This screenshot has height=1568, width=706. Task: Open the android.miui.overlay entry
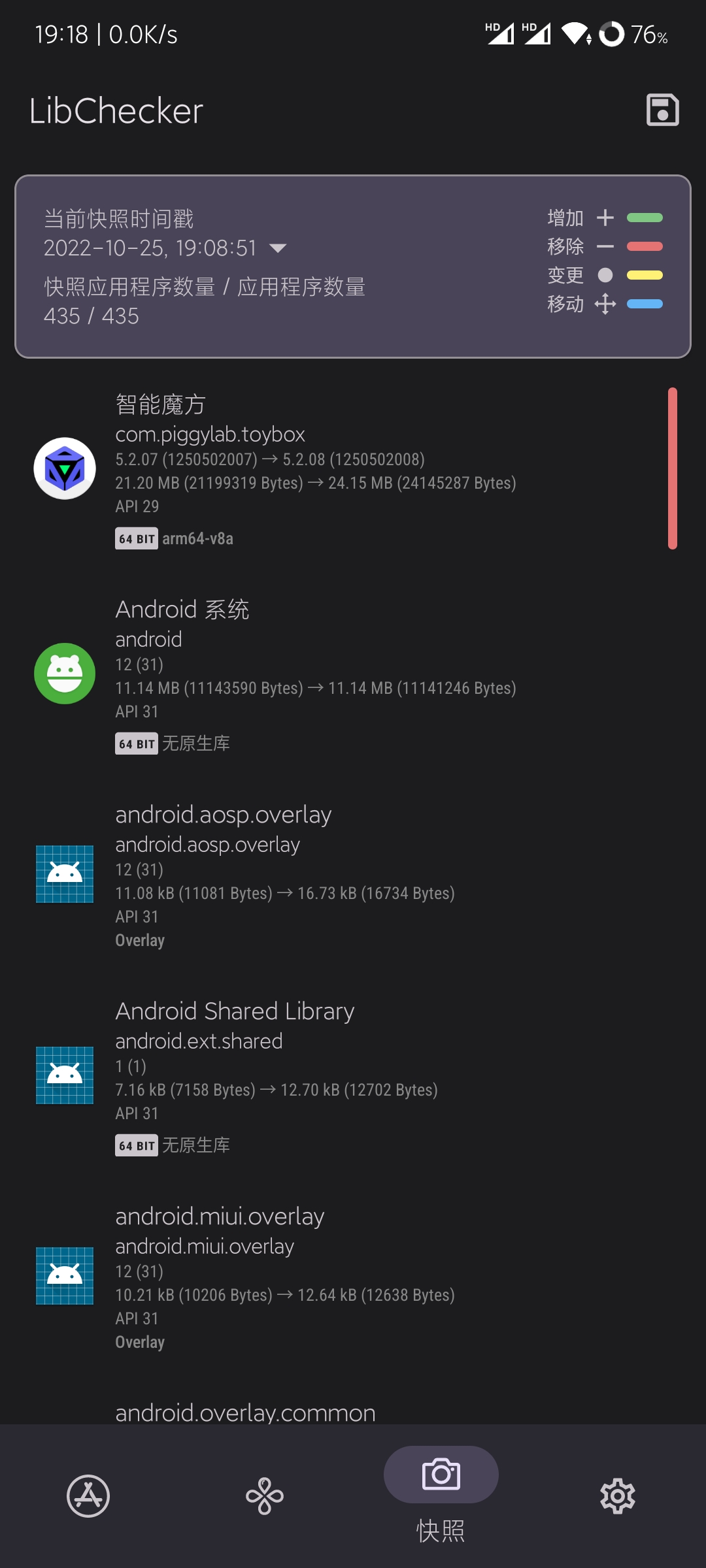click(353, 1277)
